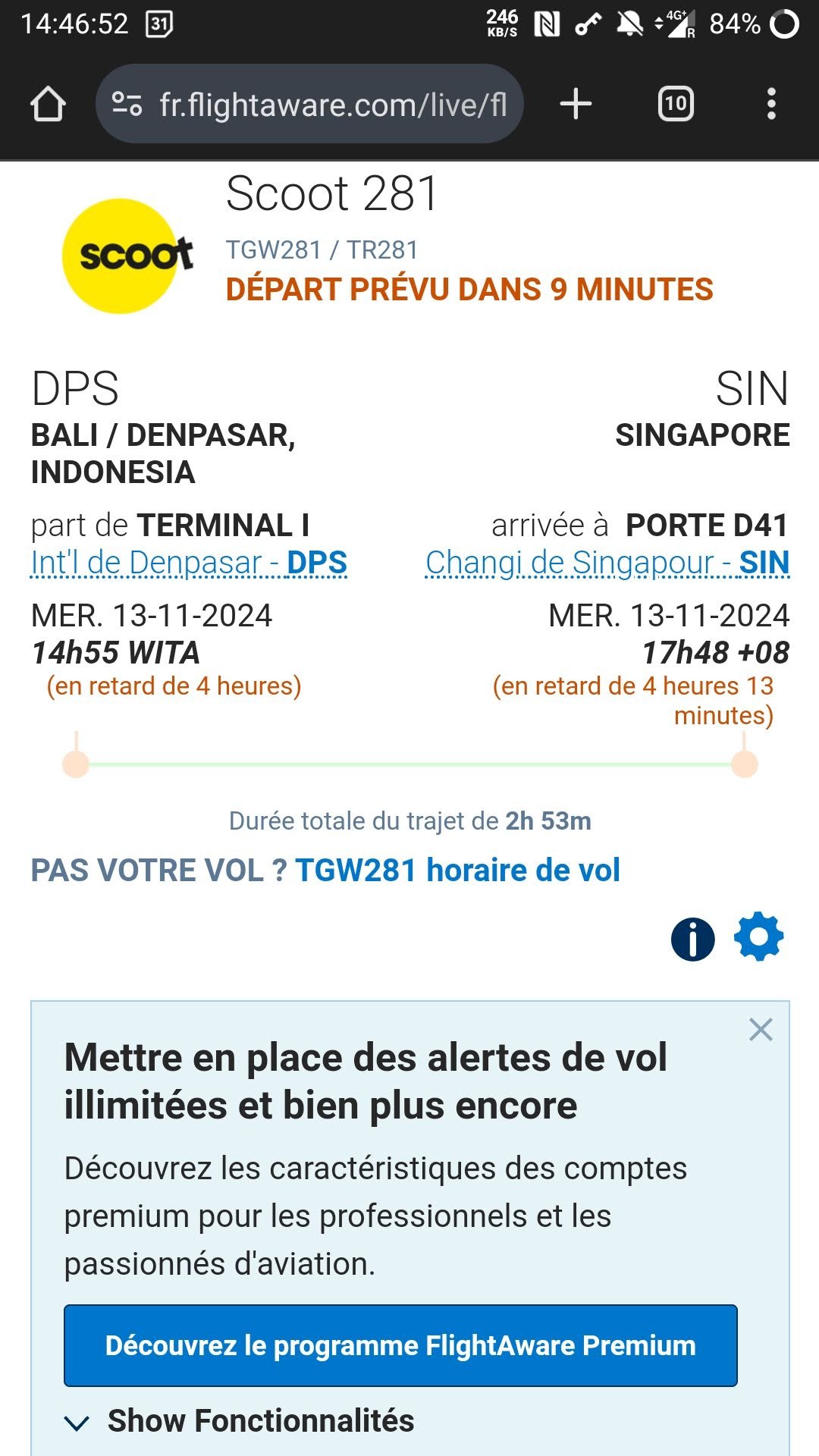Show the open tabs switcher
819x1456 pixels.
tap(676, 105)
